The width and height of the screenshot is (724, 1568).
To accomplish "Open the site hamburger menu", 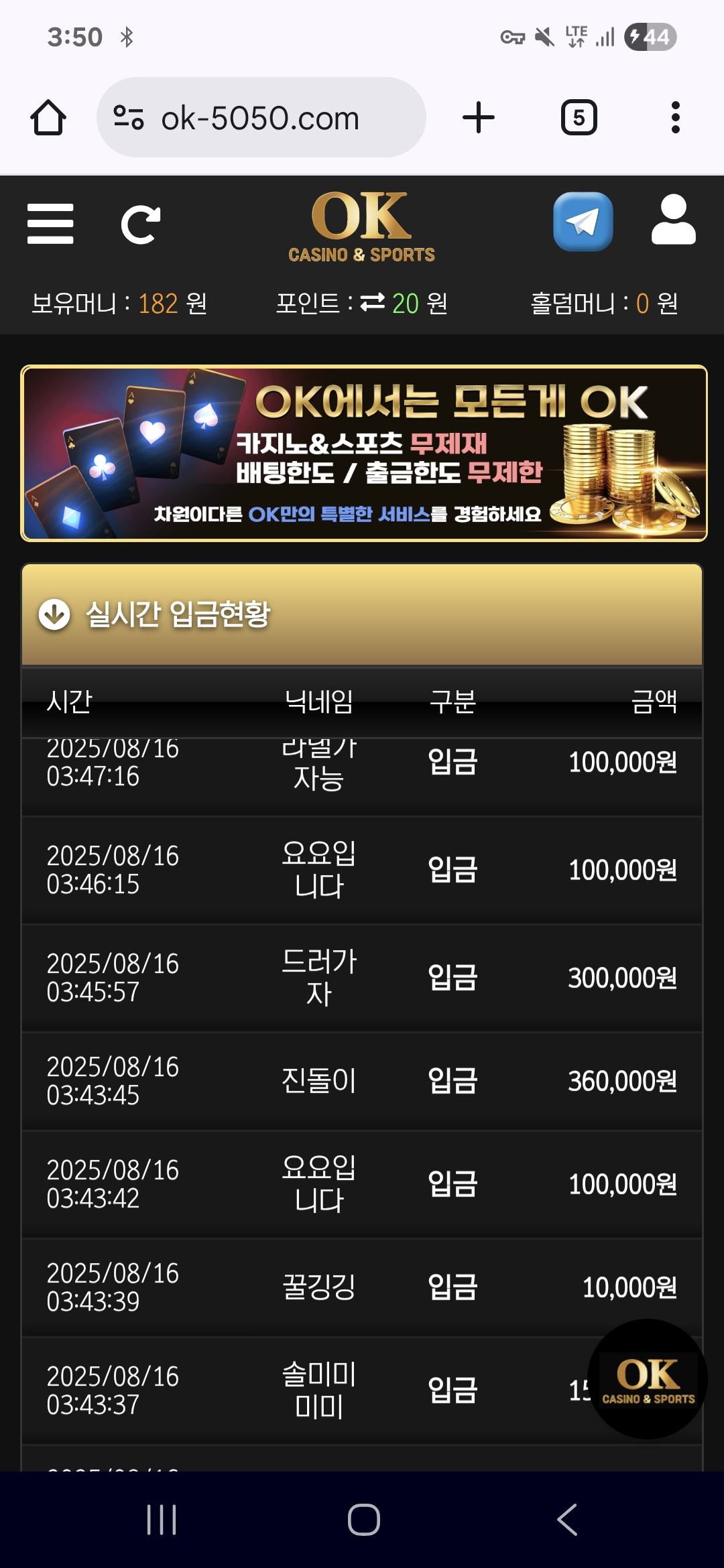I will [50, 224].
